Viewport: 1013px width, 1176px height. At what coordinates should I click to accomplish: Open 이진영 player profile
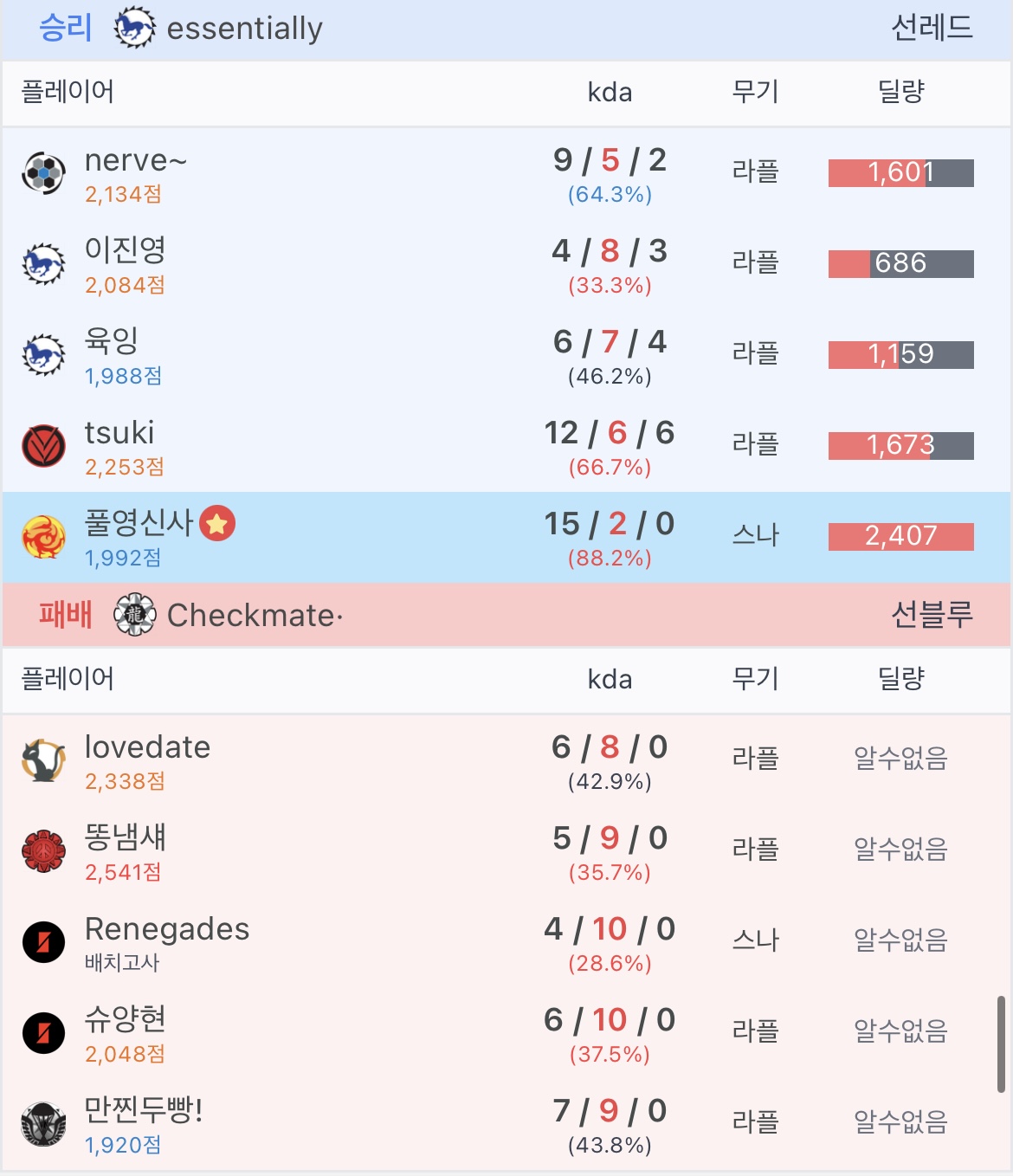(125, 251)
